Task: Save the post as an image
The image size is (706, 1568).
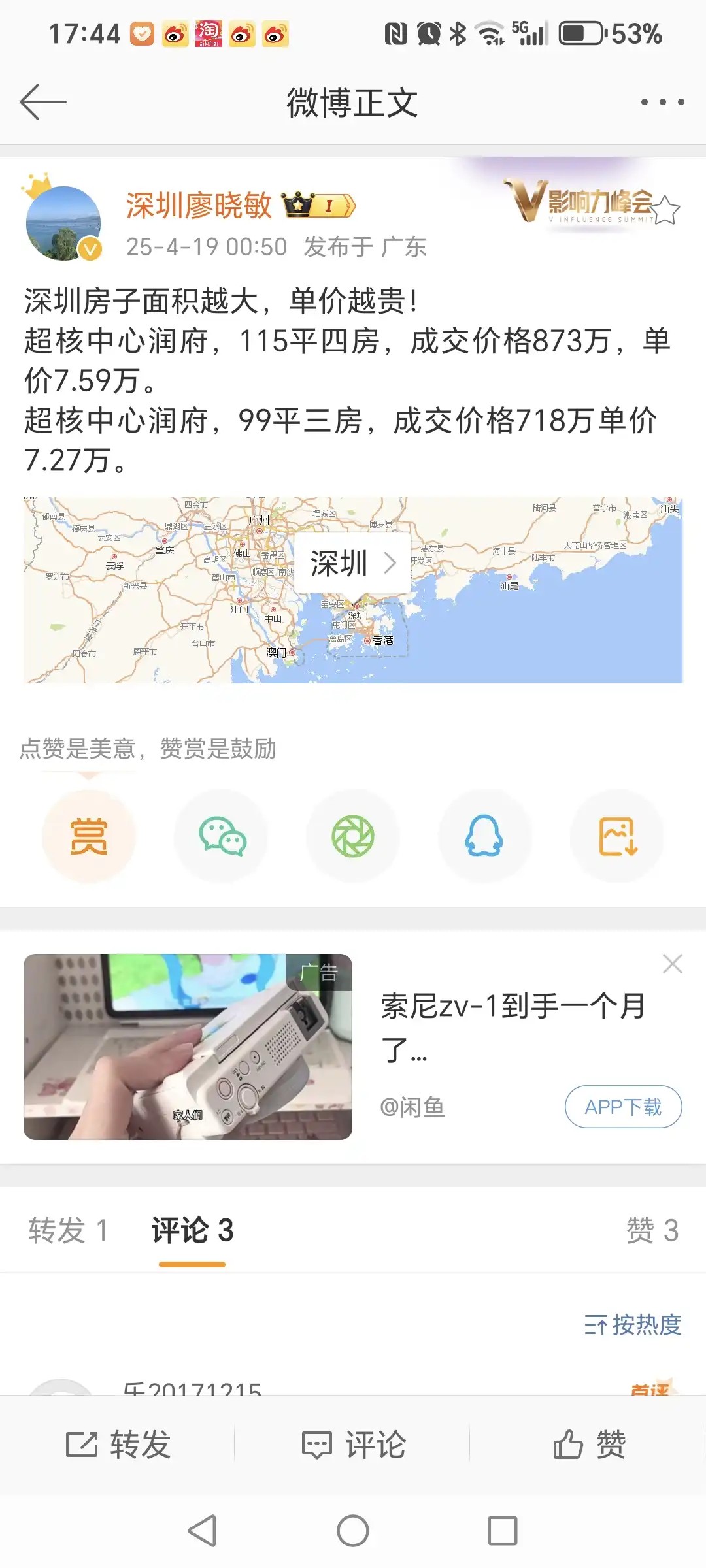Action: point(617,836)
